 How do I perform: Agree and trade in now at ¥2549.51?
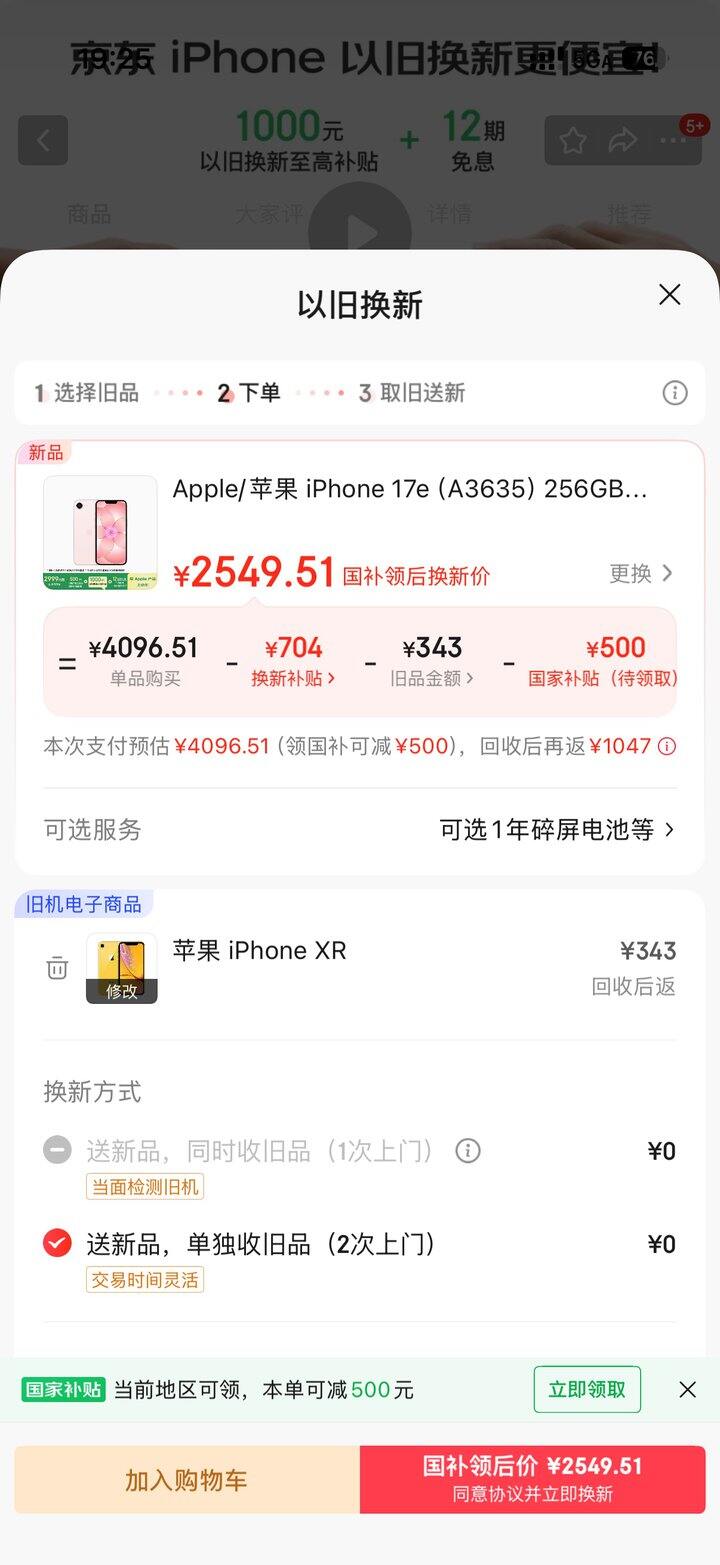click(532, 1480)
